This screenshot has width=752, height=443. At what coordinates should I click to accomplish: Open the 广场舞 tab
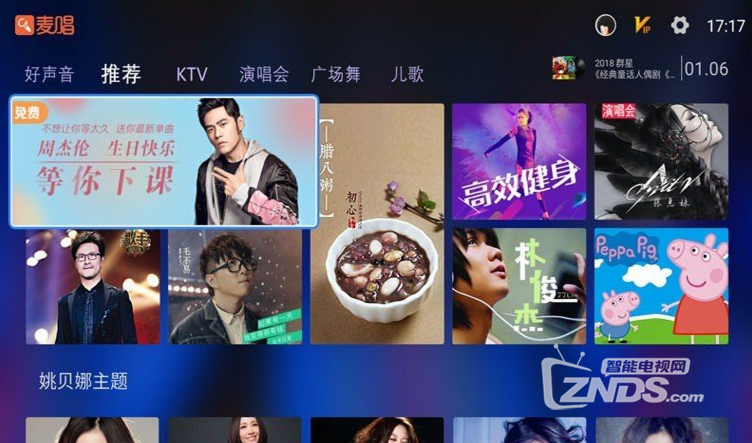[336, 74]
